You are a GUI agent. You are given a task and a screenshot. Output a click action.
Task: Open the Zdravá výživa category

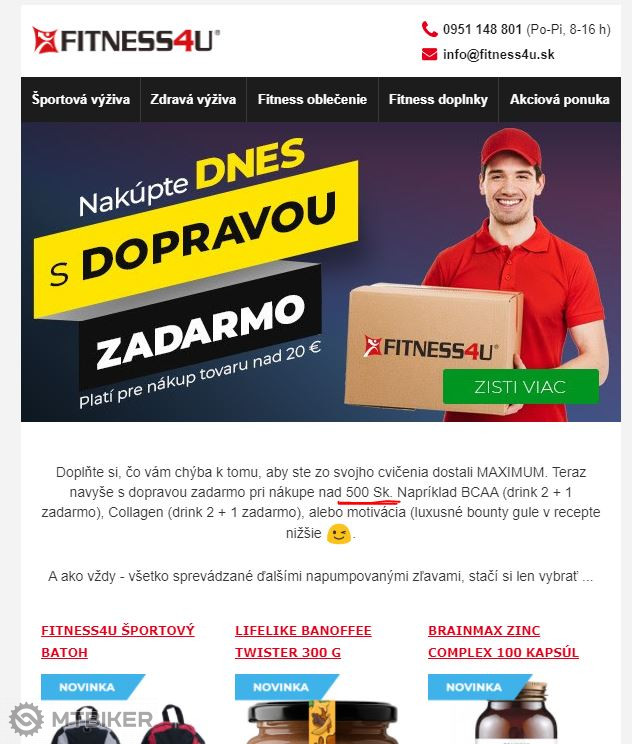[193, 100]
